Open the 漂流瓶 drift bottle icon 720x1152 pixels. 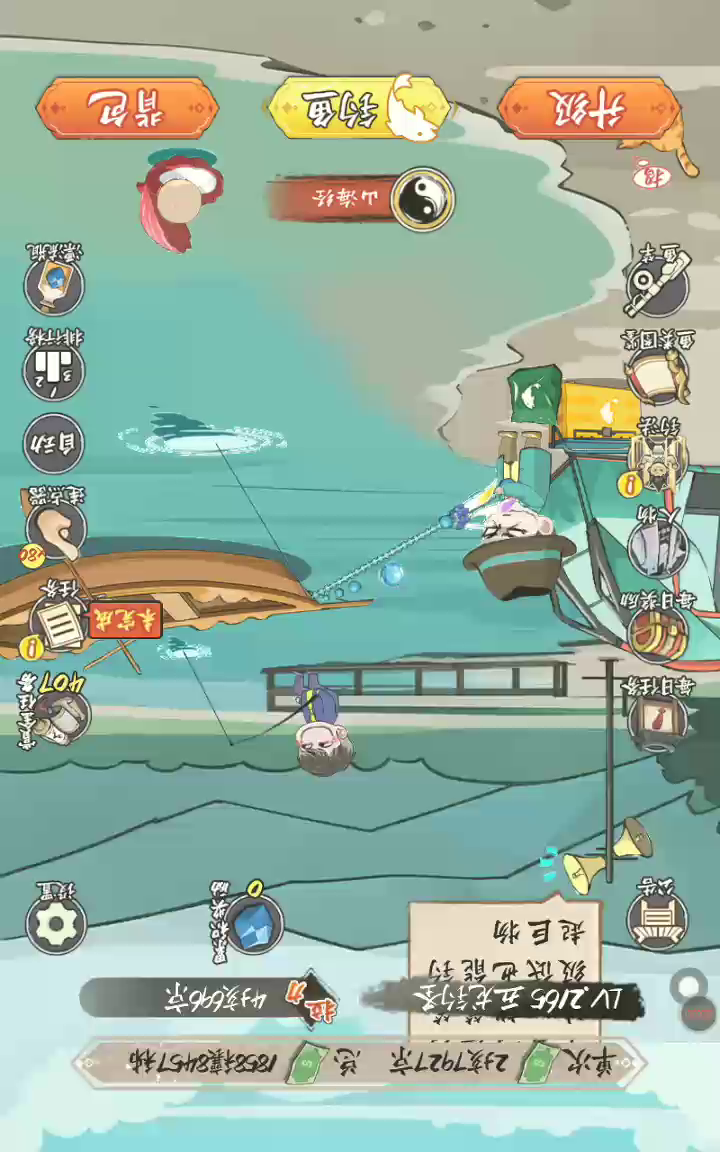(54, 283)
